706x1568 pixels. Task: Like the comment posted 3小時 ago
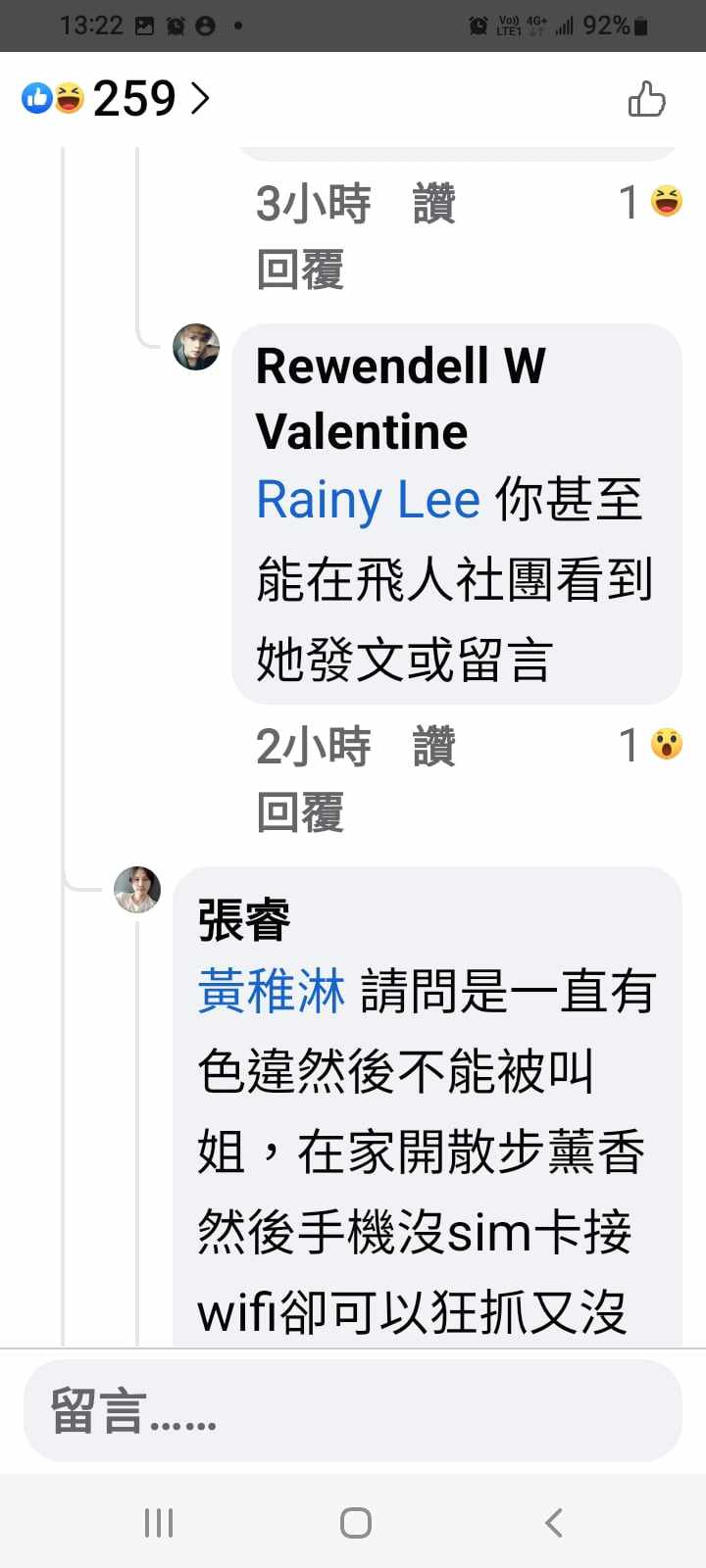(433, 205)
